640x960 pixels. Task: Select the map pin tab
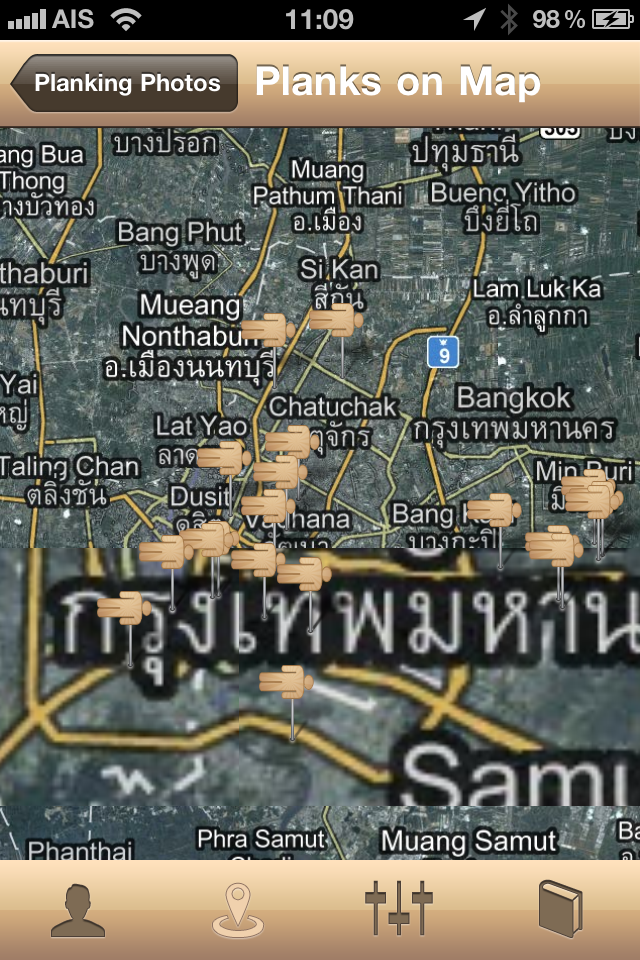[x=238, y=909]
